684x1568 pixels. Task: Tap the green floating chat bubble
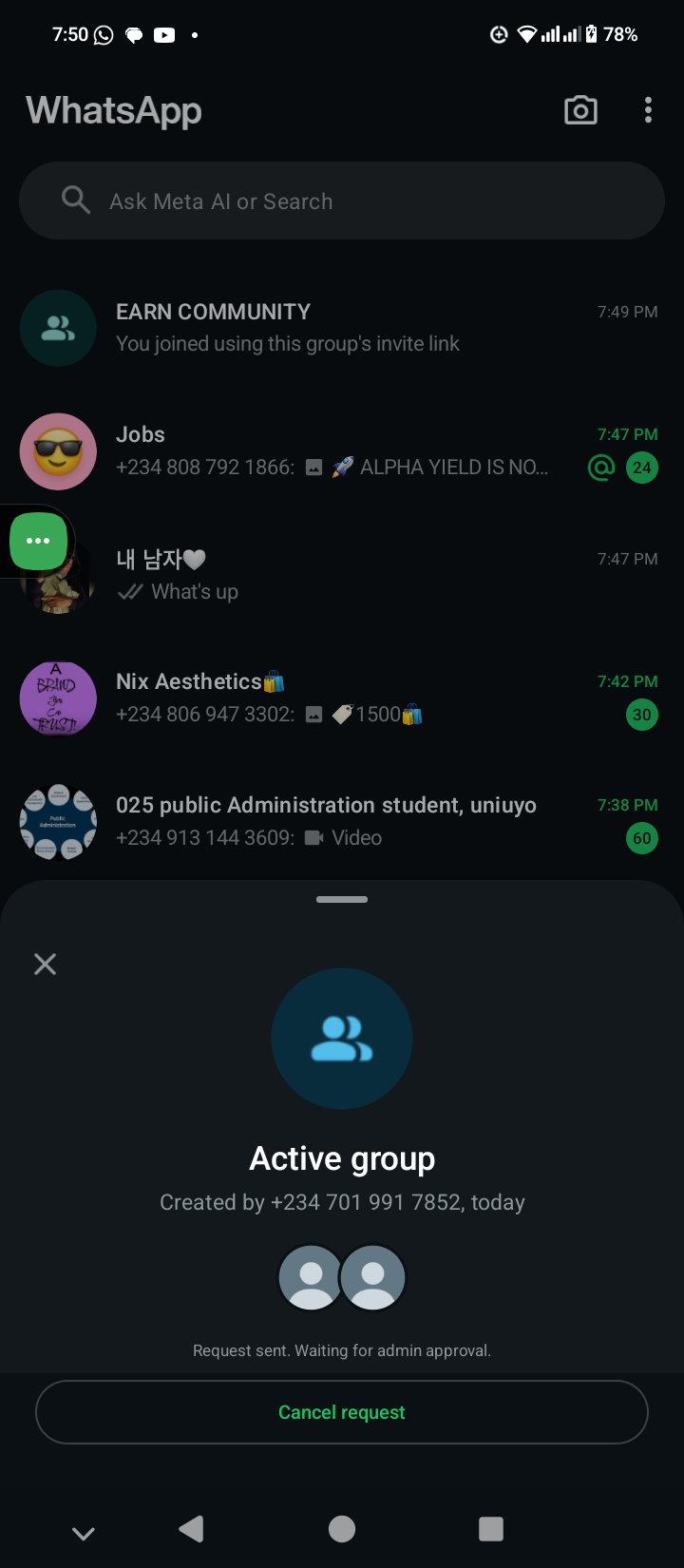(38, 541)
